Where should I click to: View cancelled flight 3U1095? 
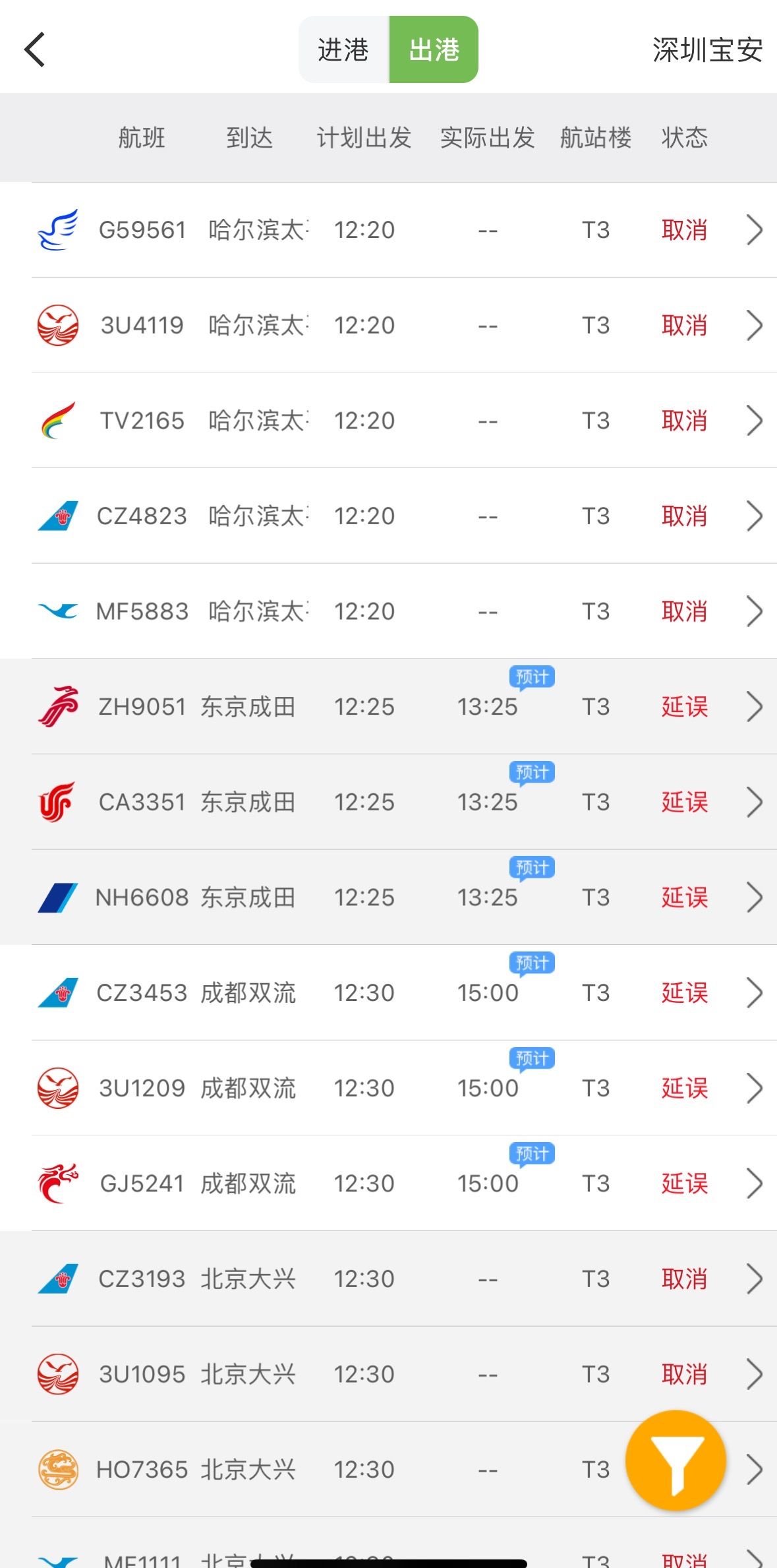point(389,1374)
